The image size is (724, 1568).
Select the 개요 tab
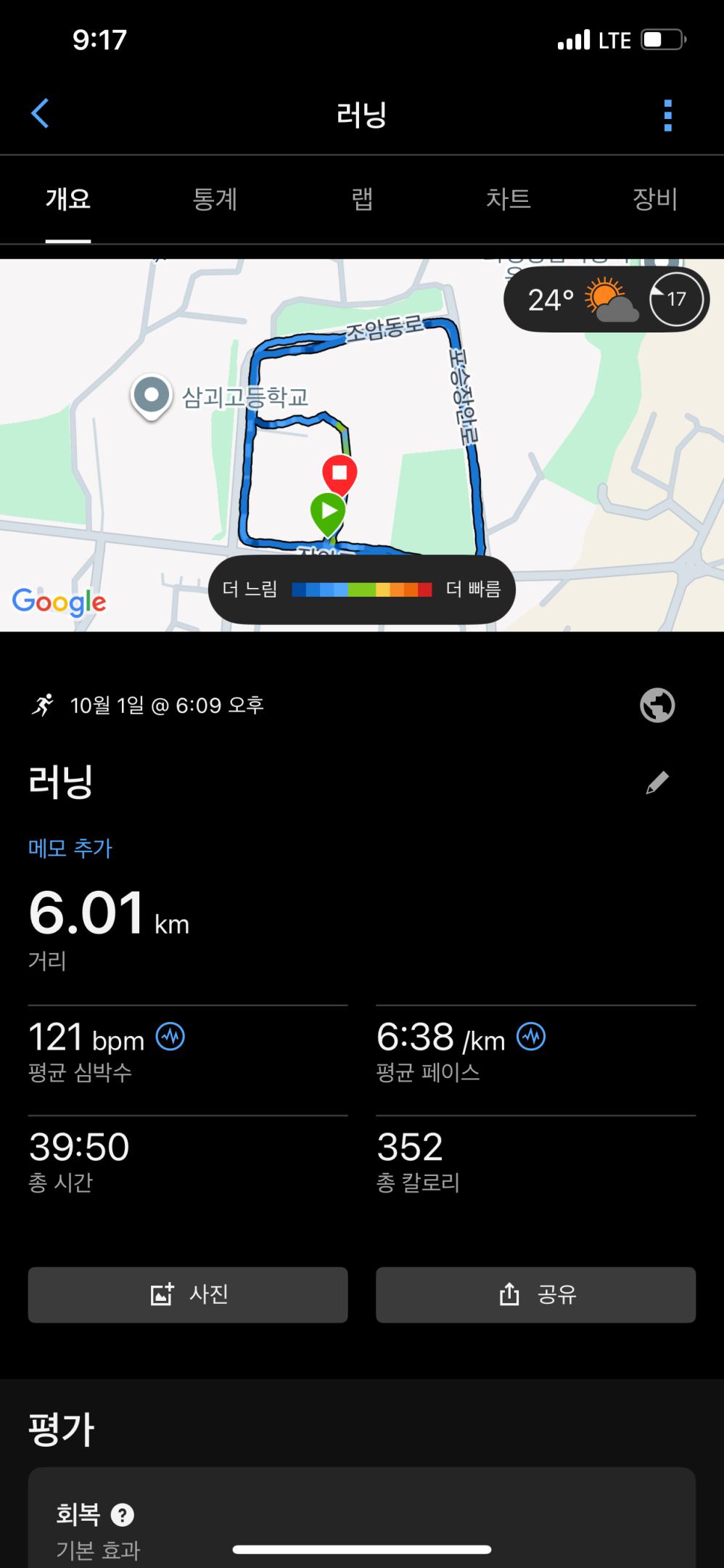tap(68, 199)
